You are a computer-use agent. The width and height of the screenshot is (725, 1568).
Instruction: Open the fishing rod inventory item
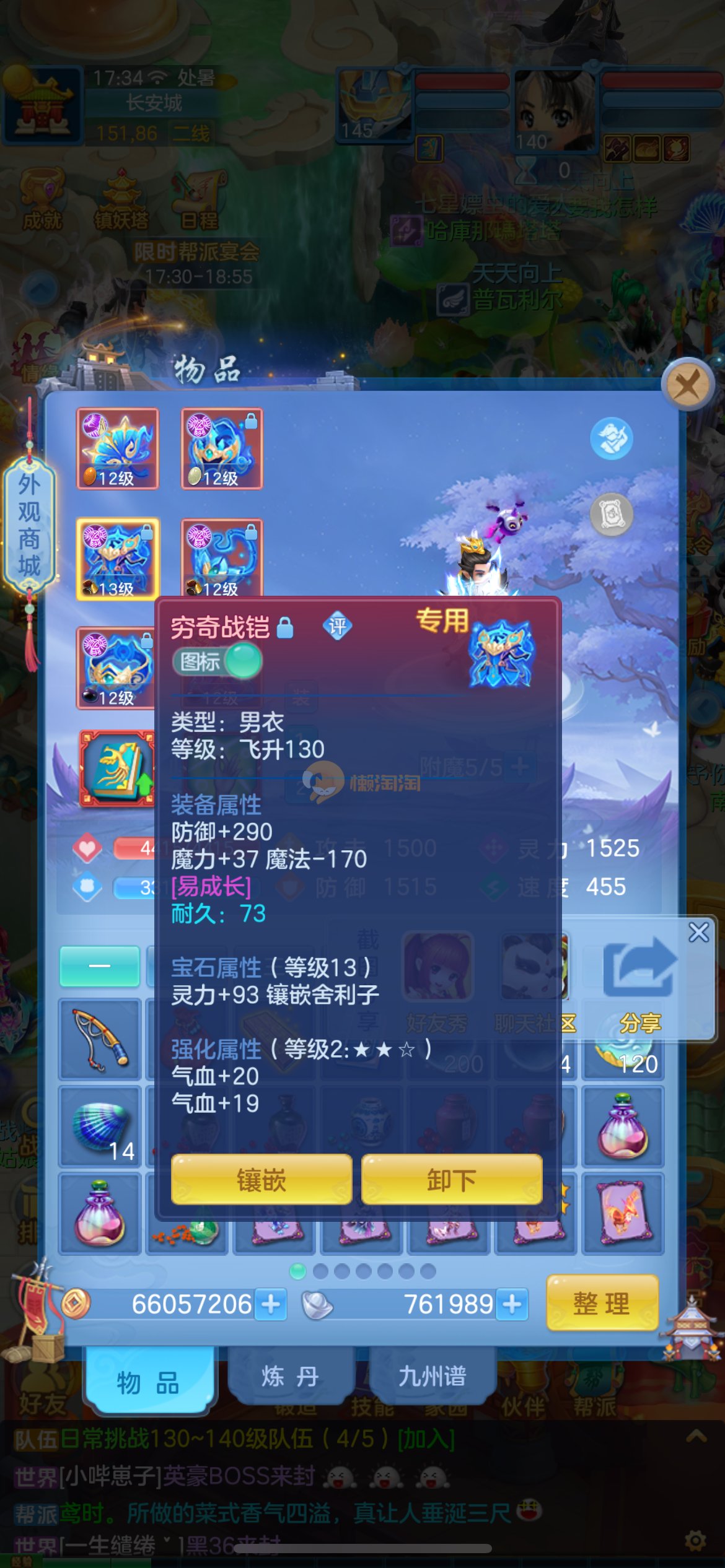pos(100,1039)
